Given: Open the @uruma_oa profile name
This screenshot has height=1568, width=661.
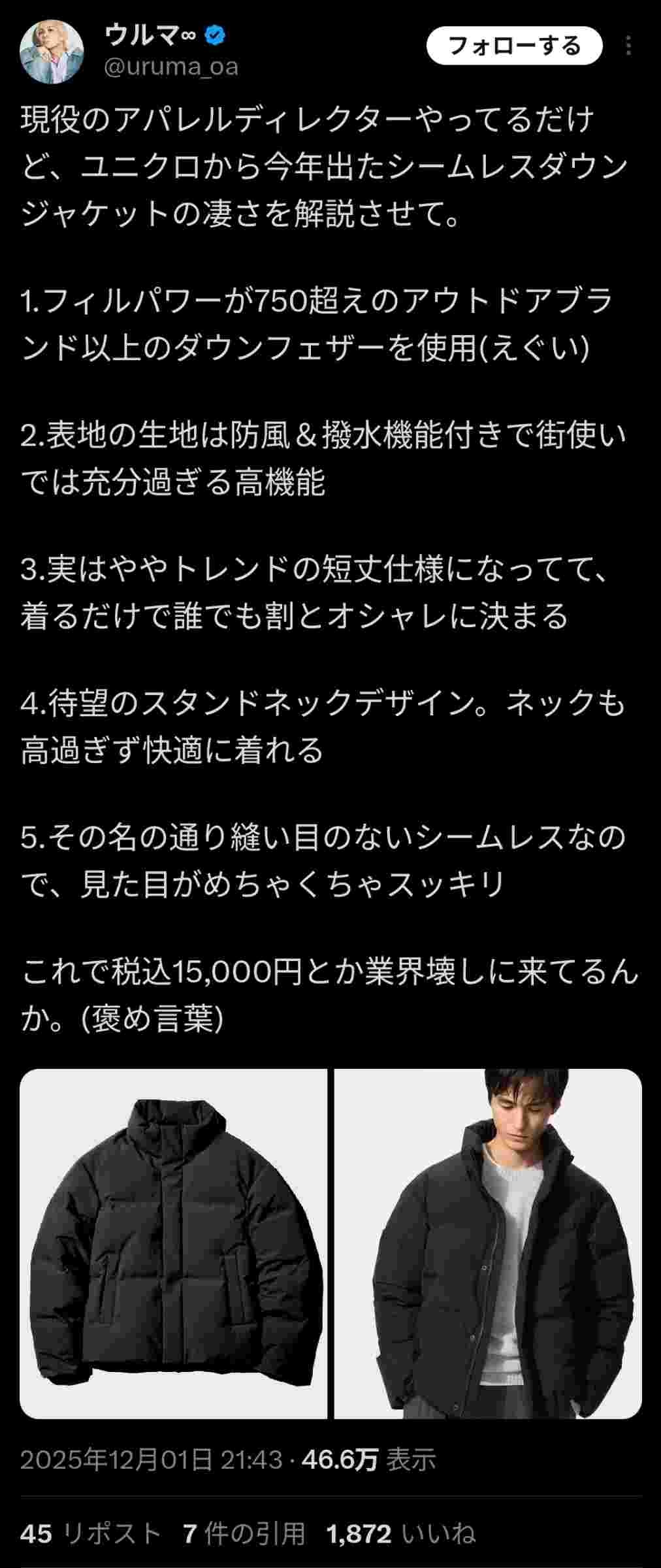Looking at the screenshot, I should [171, 67].
